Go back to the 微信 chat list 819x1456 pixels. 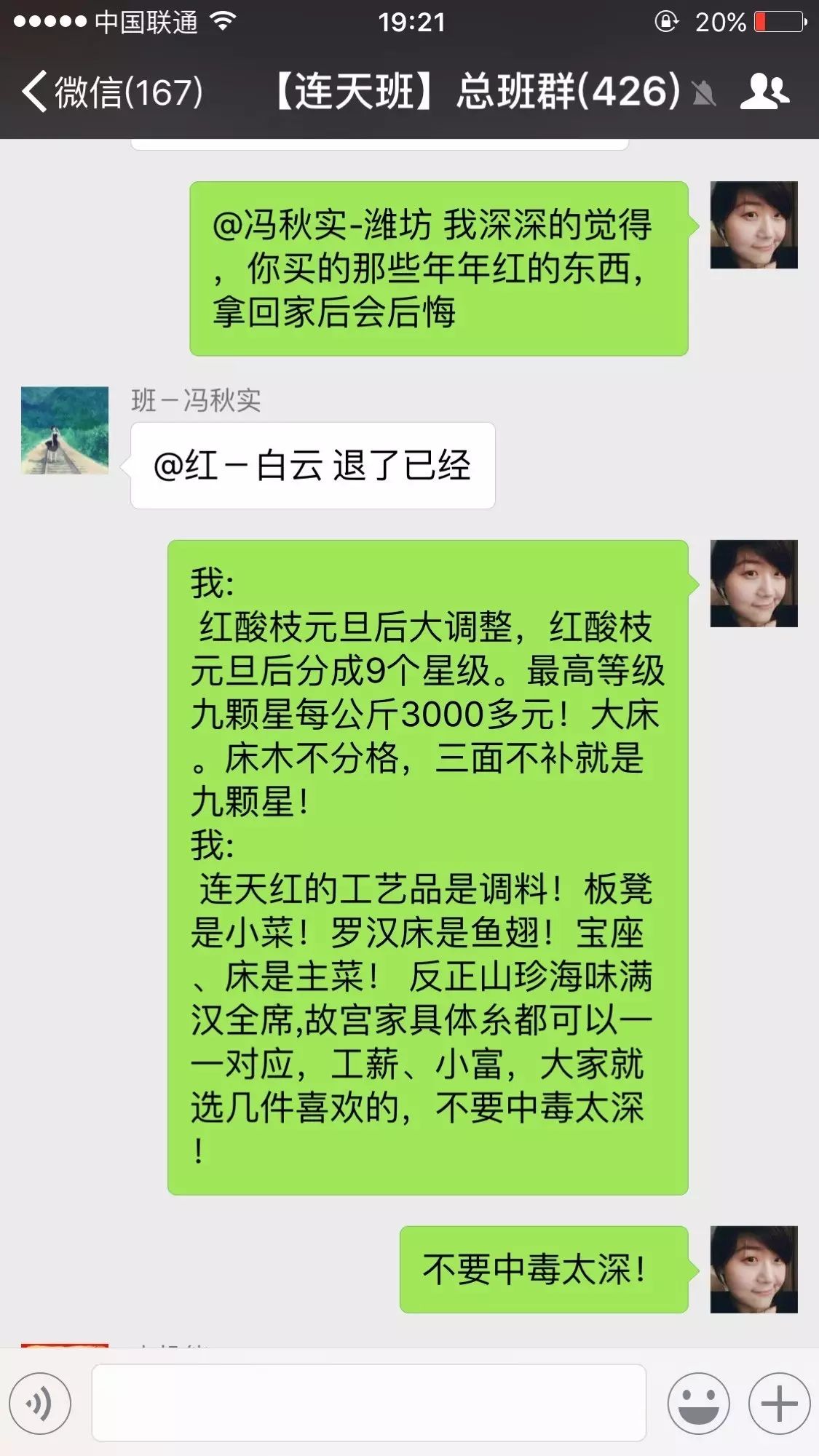109,92
